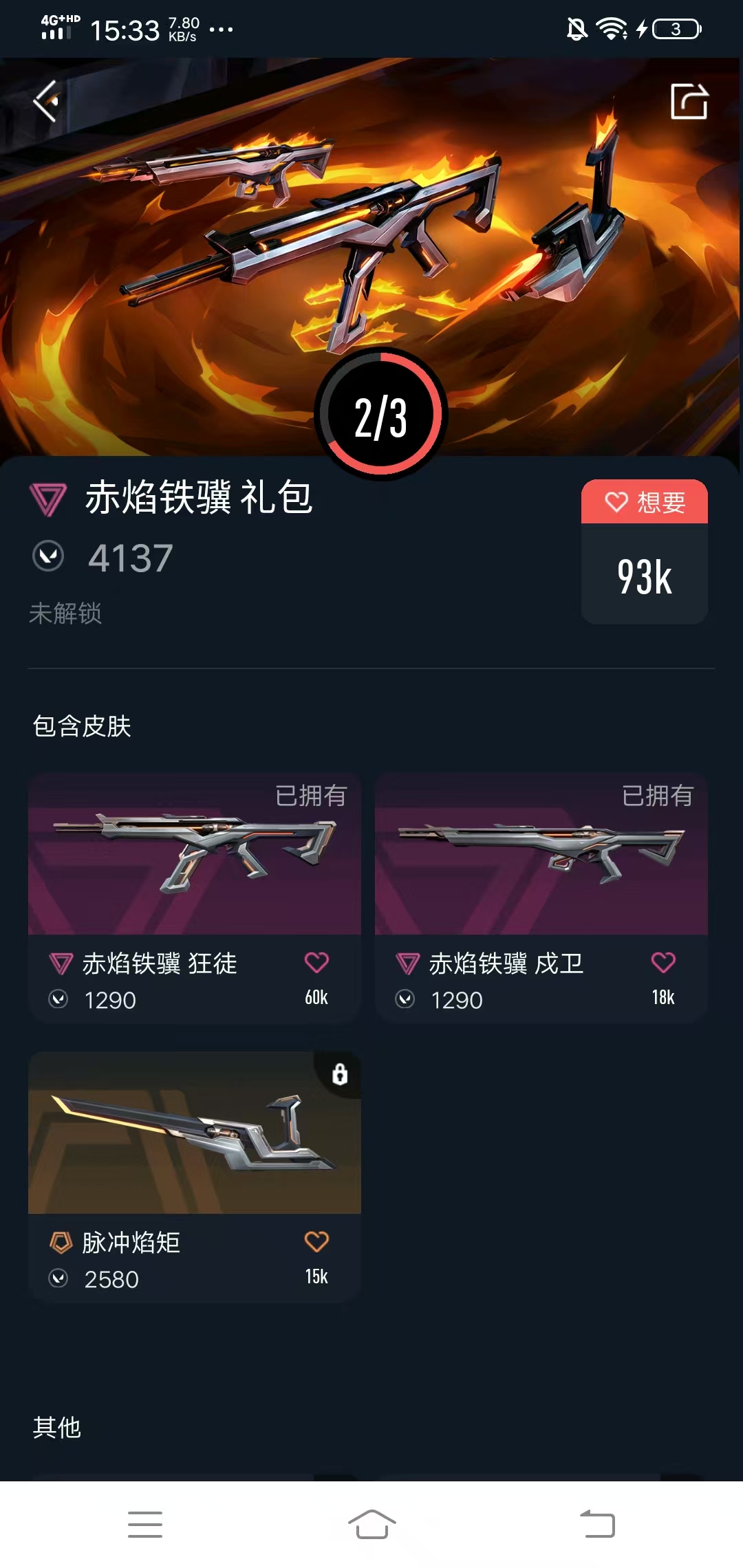Image resolution: width=743 pixels, height=1568 pixels.
Task: Tap the system back button
Action: (597, 1524)
